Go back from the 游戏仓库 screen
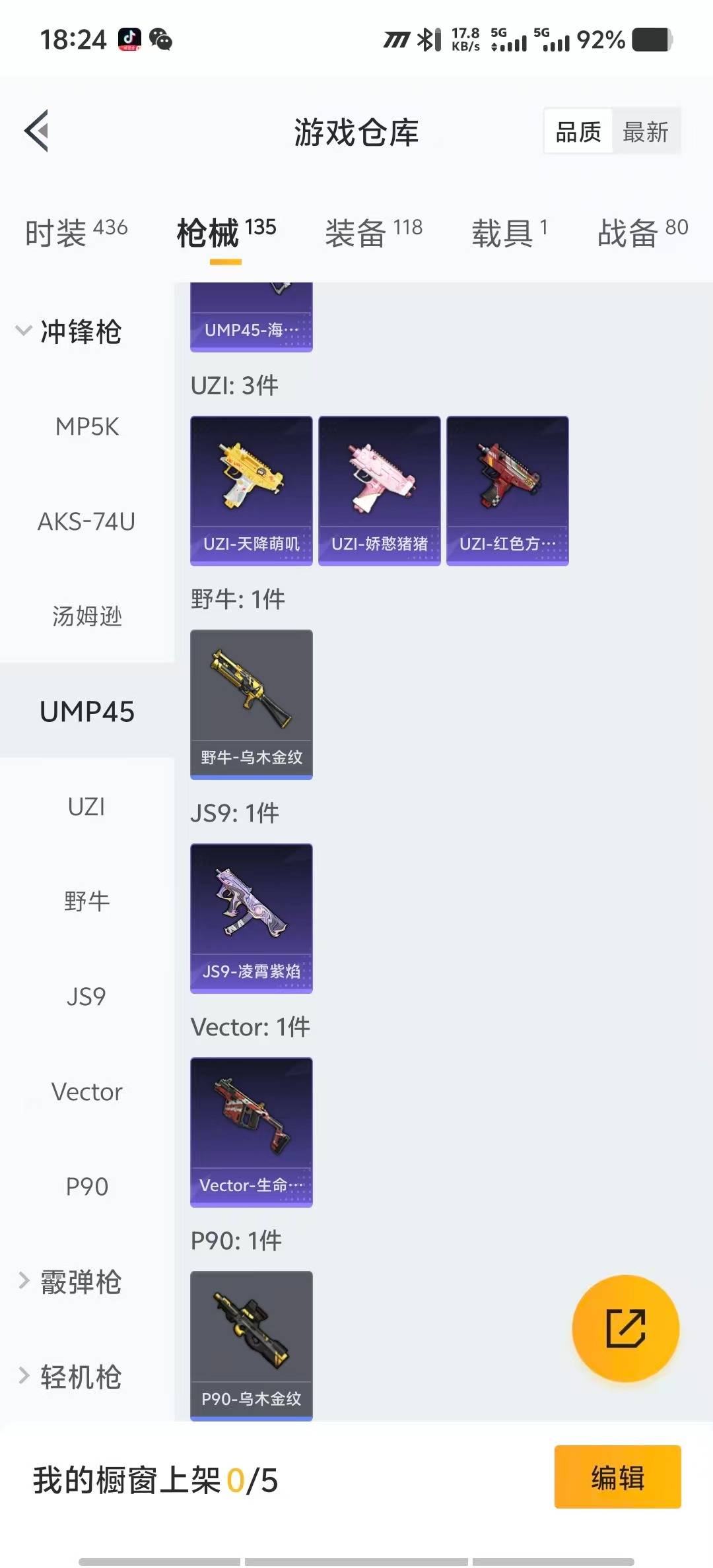The image size is (713, 1568). (x=38, y=131)
